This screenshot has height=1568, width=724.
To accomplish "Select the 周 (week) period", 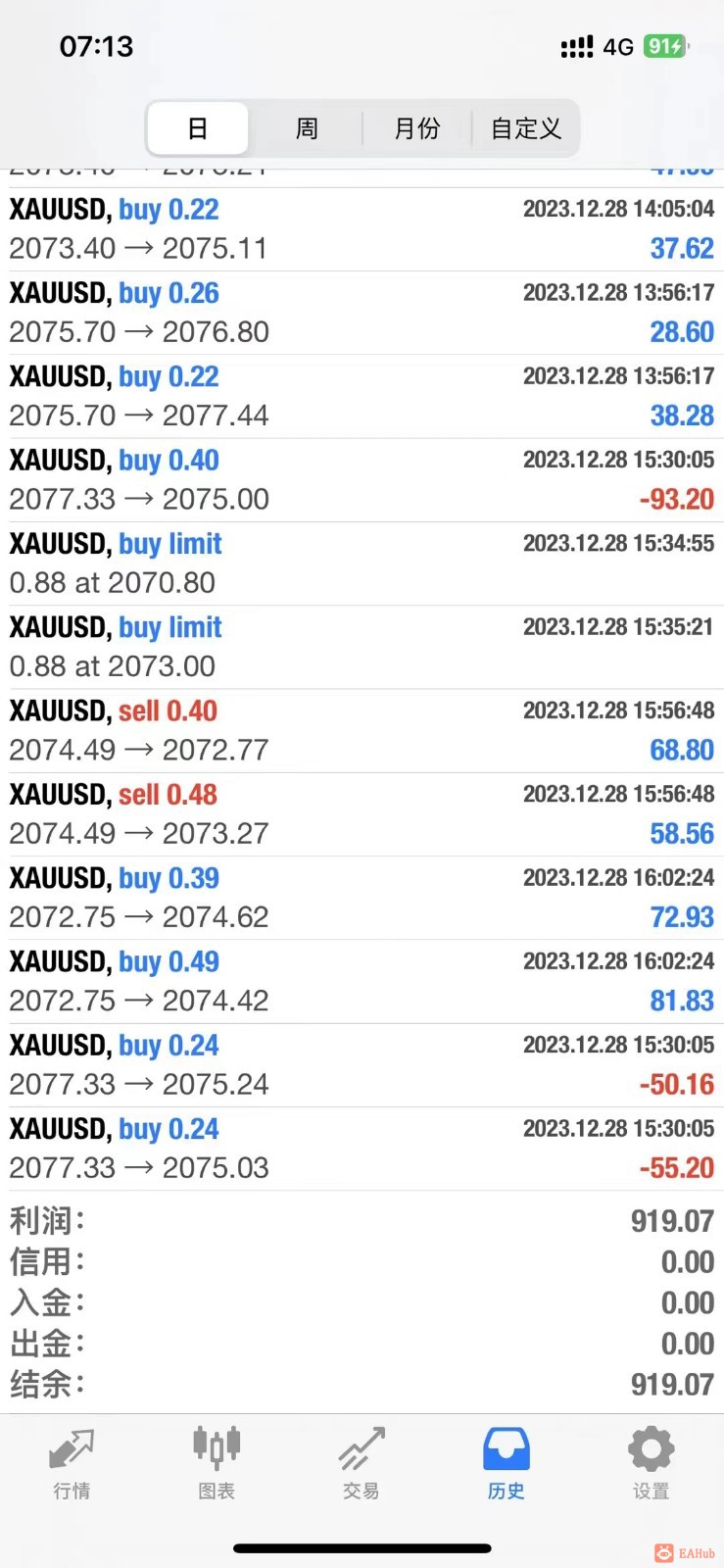I will [307, 128].
